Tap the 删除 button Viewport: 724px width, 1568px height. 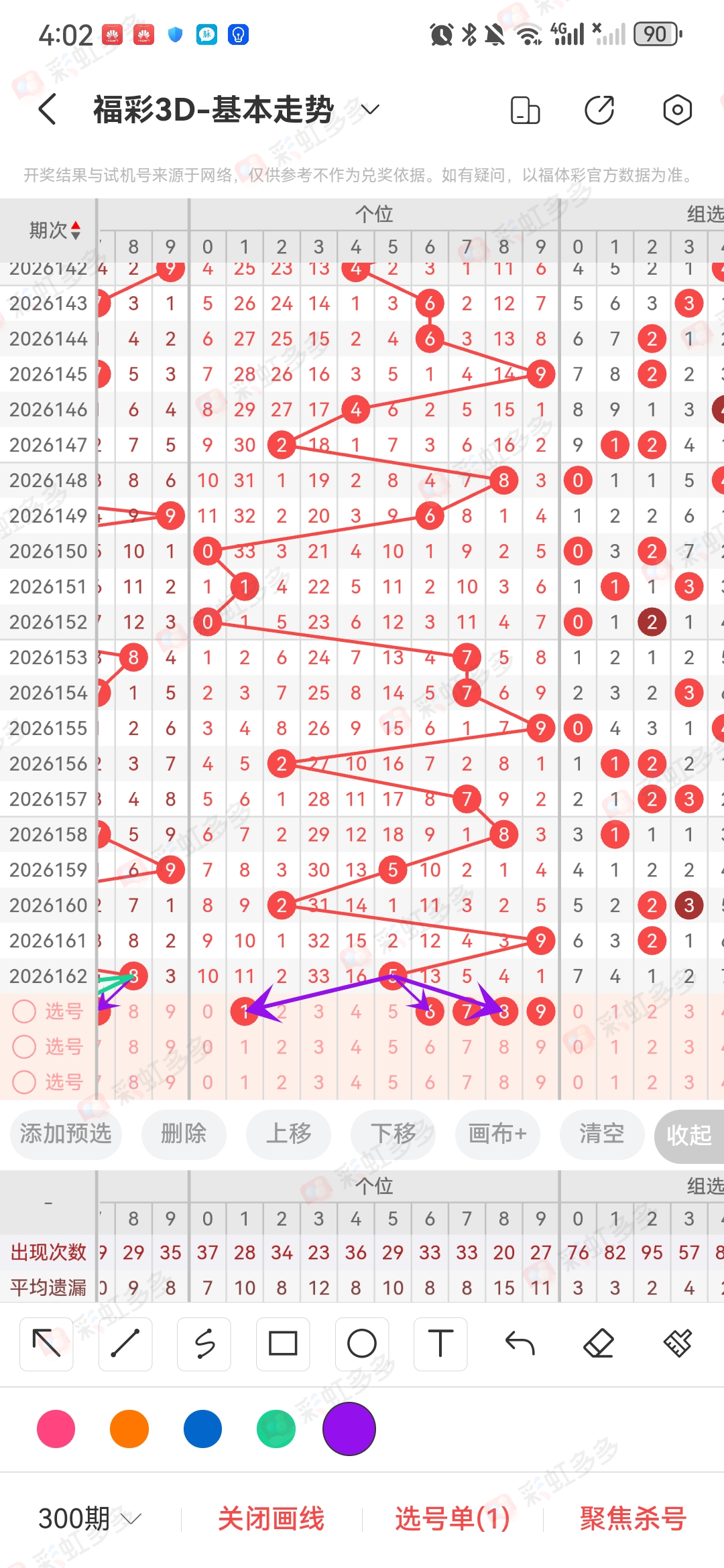coord(184,1134)
